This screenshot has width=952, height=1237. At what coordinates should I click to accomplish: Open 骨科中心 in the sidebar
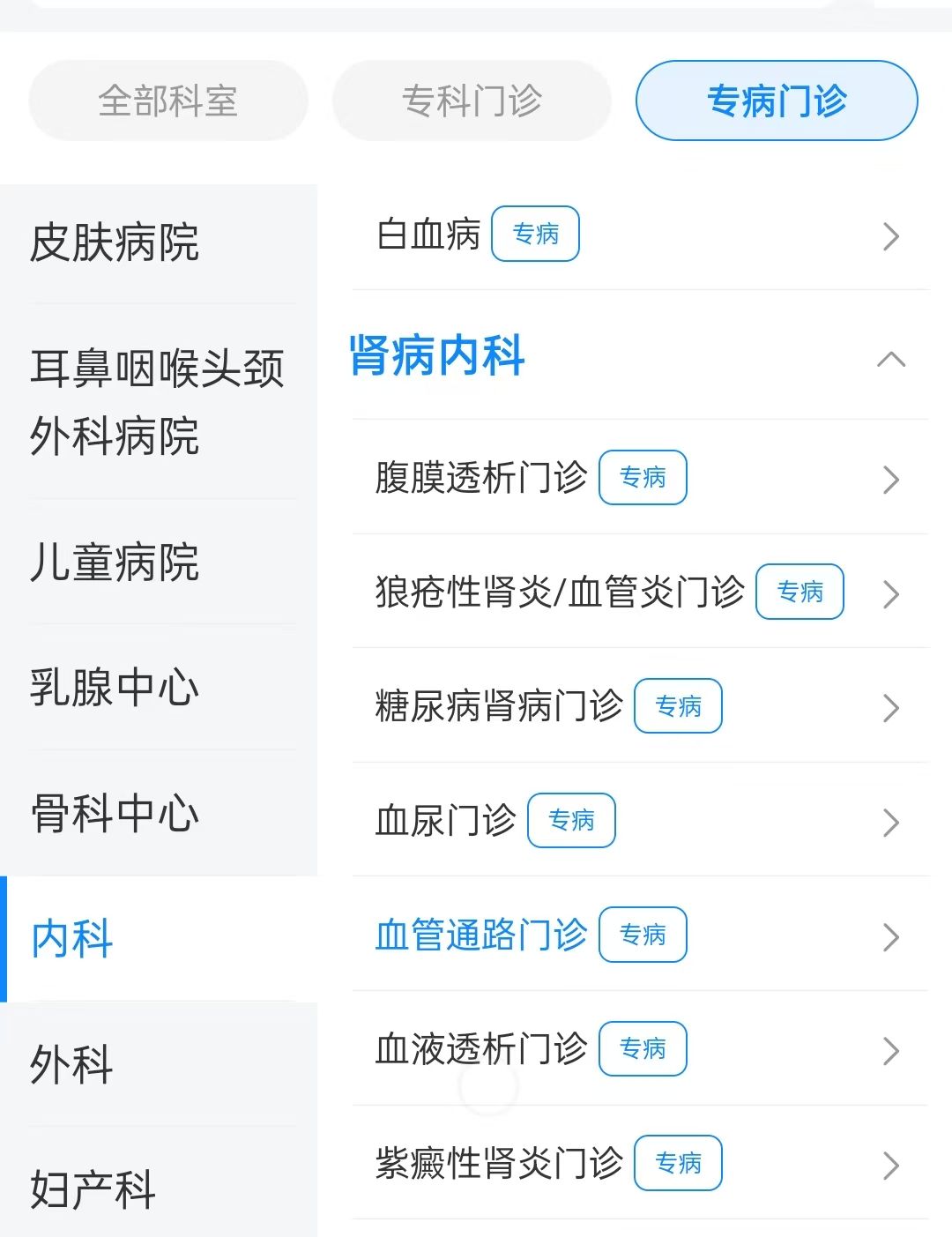pos(115,813)
